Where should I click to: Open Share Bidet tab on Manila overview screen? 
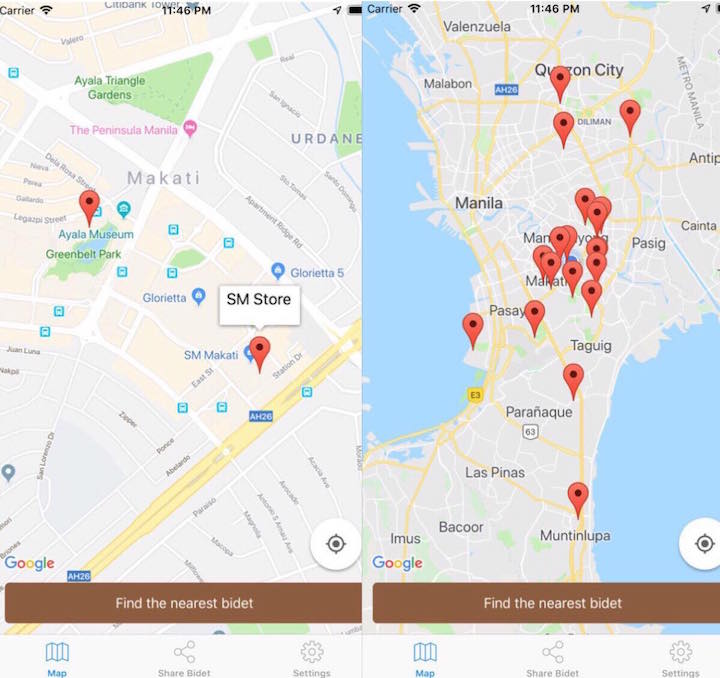coord(552,658)
